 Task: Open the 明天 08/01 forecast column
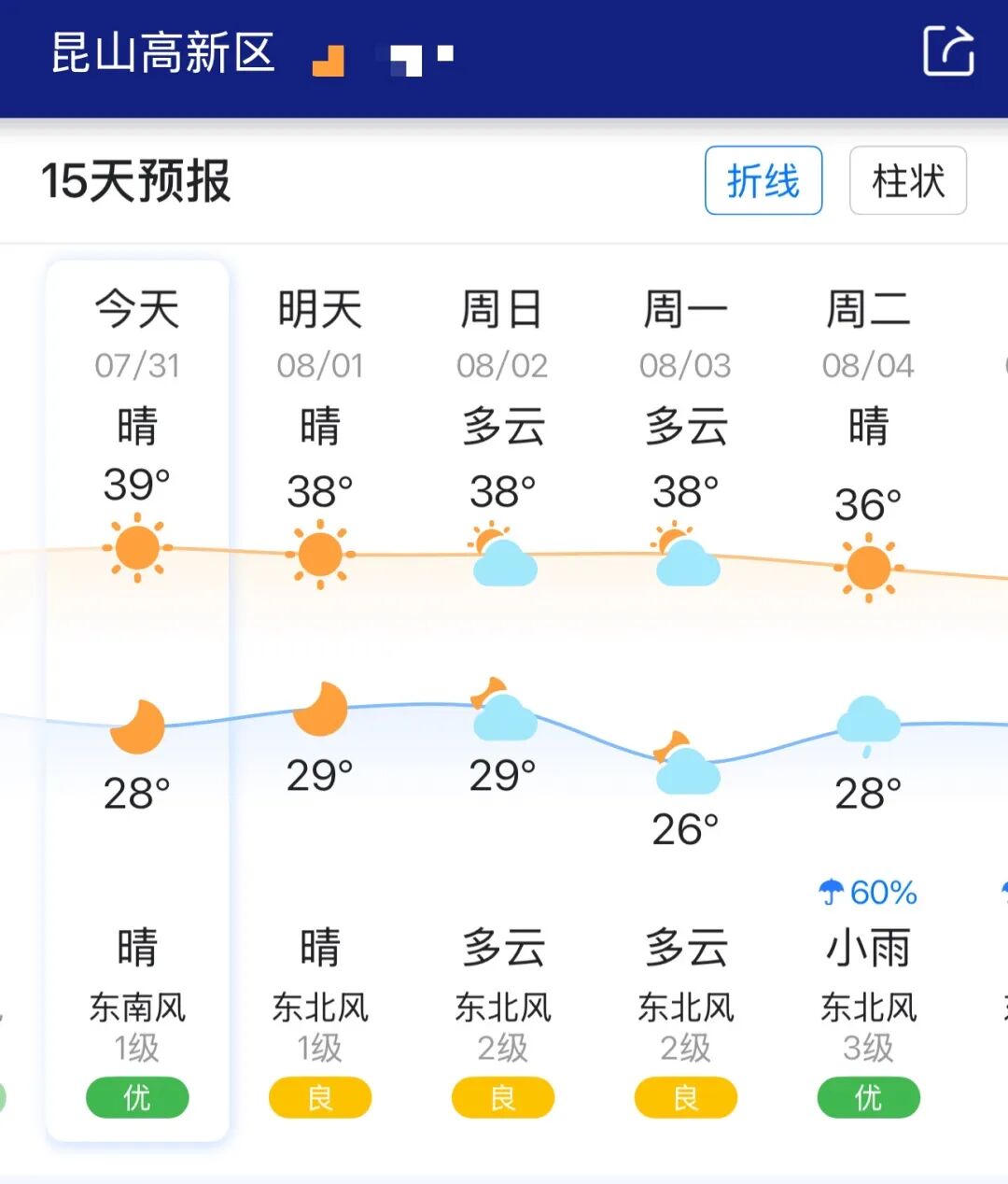(x=320, y=701)
